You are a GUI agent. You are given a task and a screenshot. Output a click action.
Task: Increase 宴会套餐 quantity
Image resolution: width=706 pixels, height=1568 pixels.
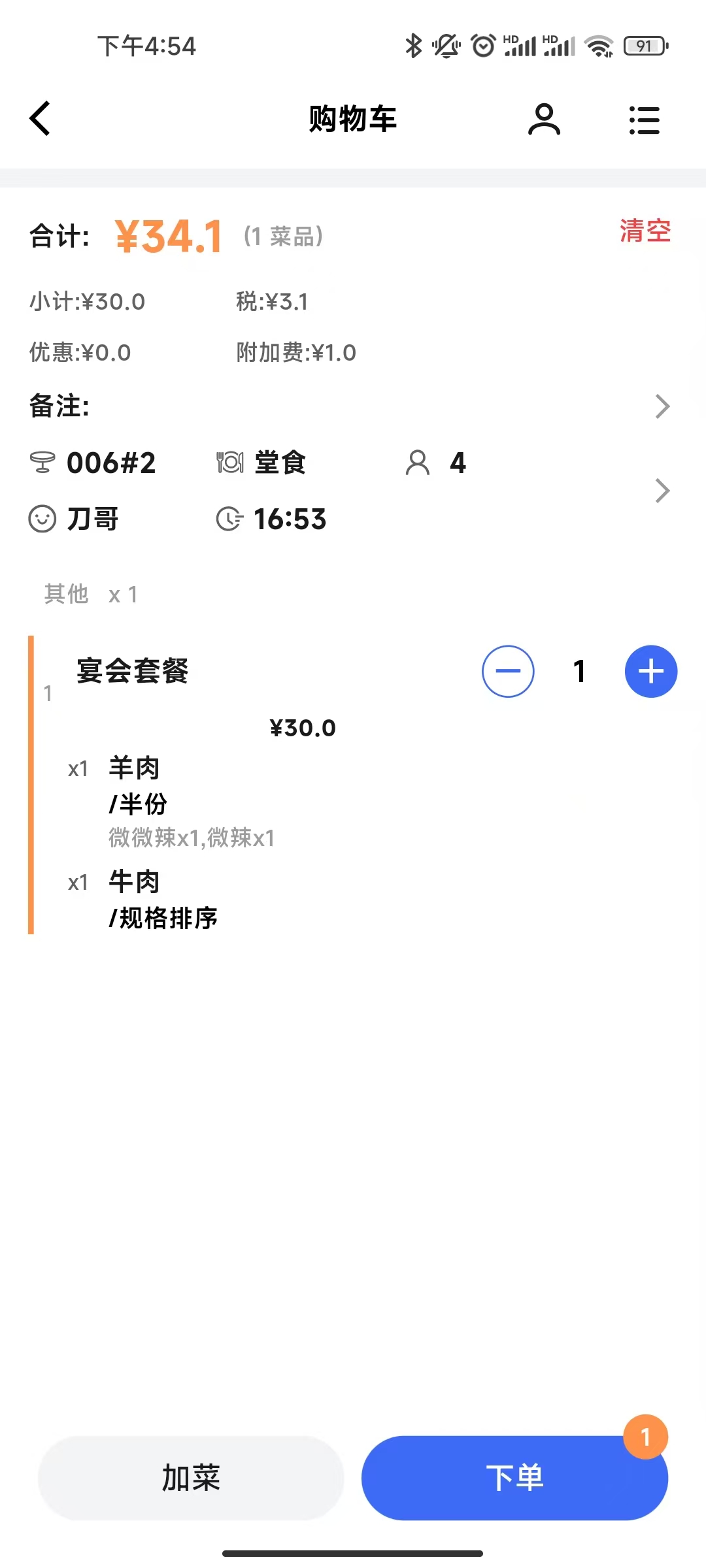(650, 671)
